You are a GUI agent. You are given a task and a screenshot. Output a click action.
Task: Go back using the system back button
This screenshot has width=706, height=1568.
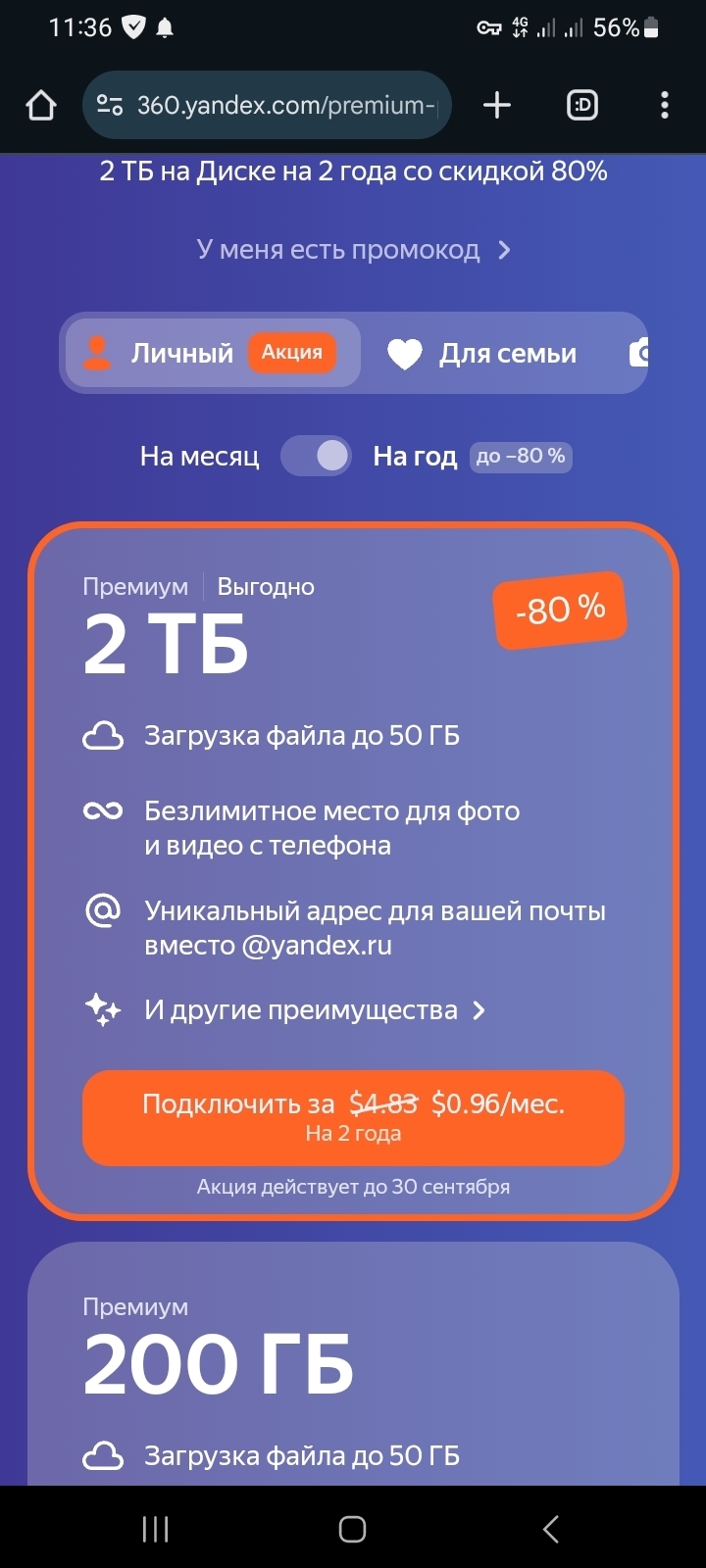point(550,1529)
